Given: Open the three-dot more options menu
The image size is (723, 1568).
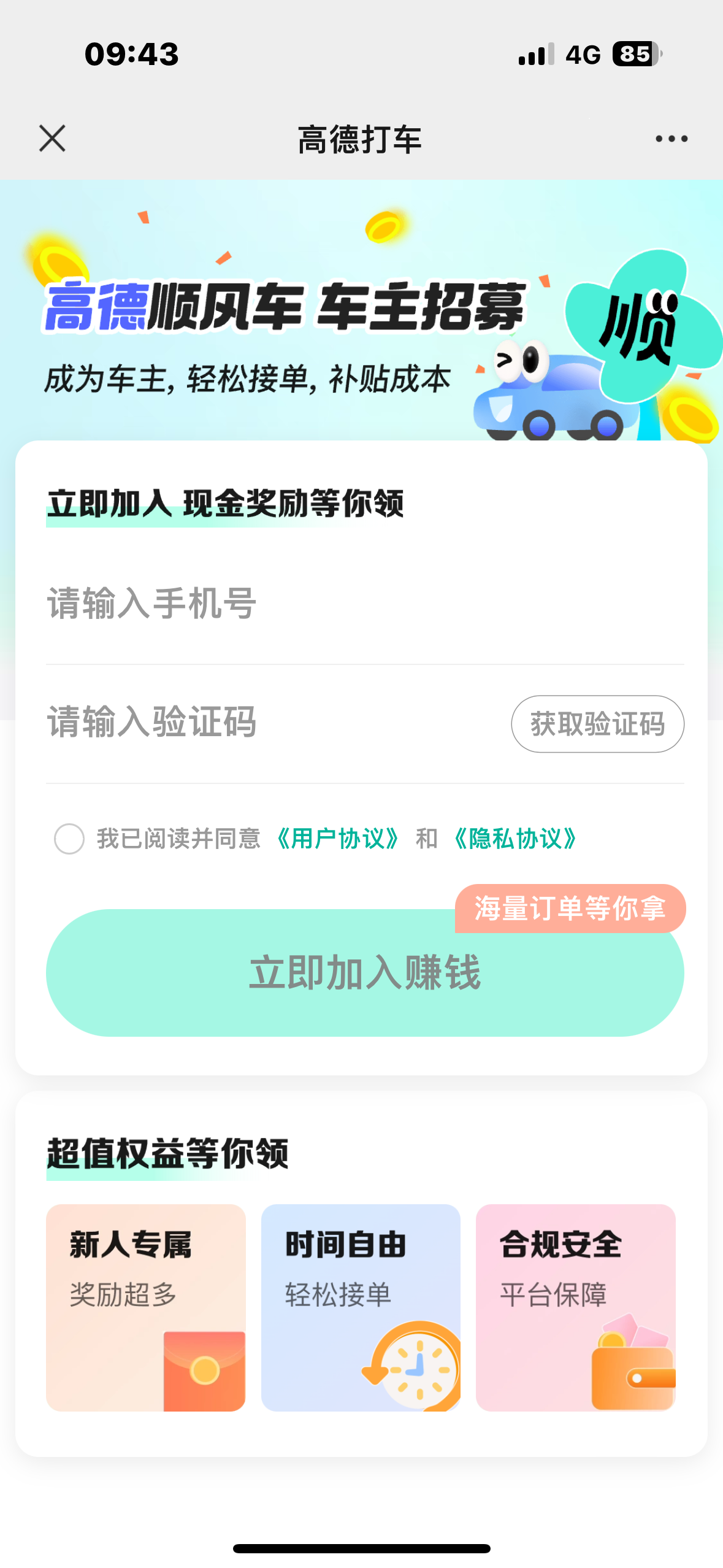Looking at the screenshot, I should click(671, 139).
